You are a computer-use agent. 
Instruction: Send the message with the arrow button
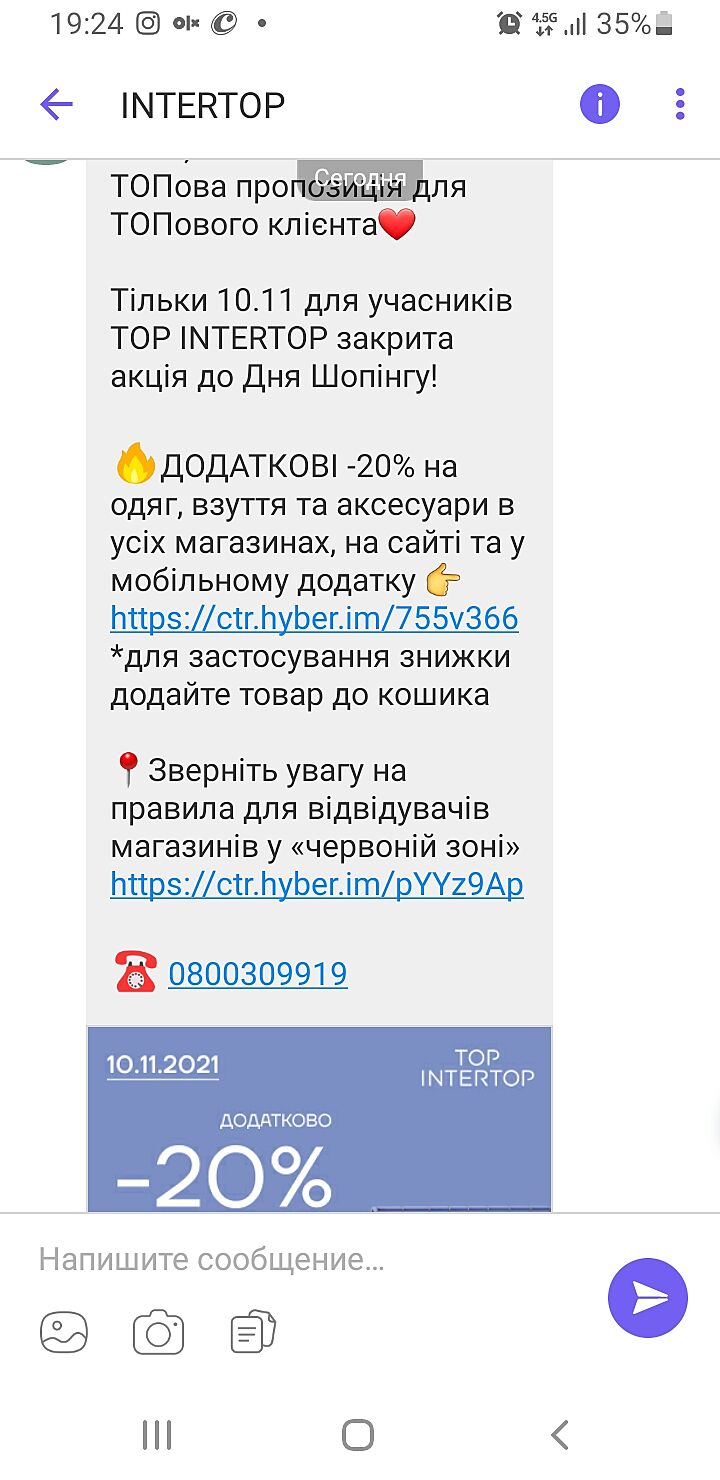coord(647,1298)
